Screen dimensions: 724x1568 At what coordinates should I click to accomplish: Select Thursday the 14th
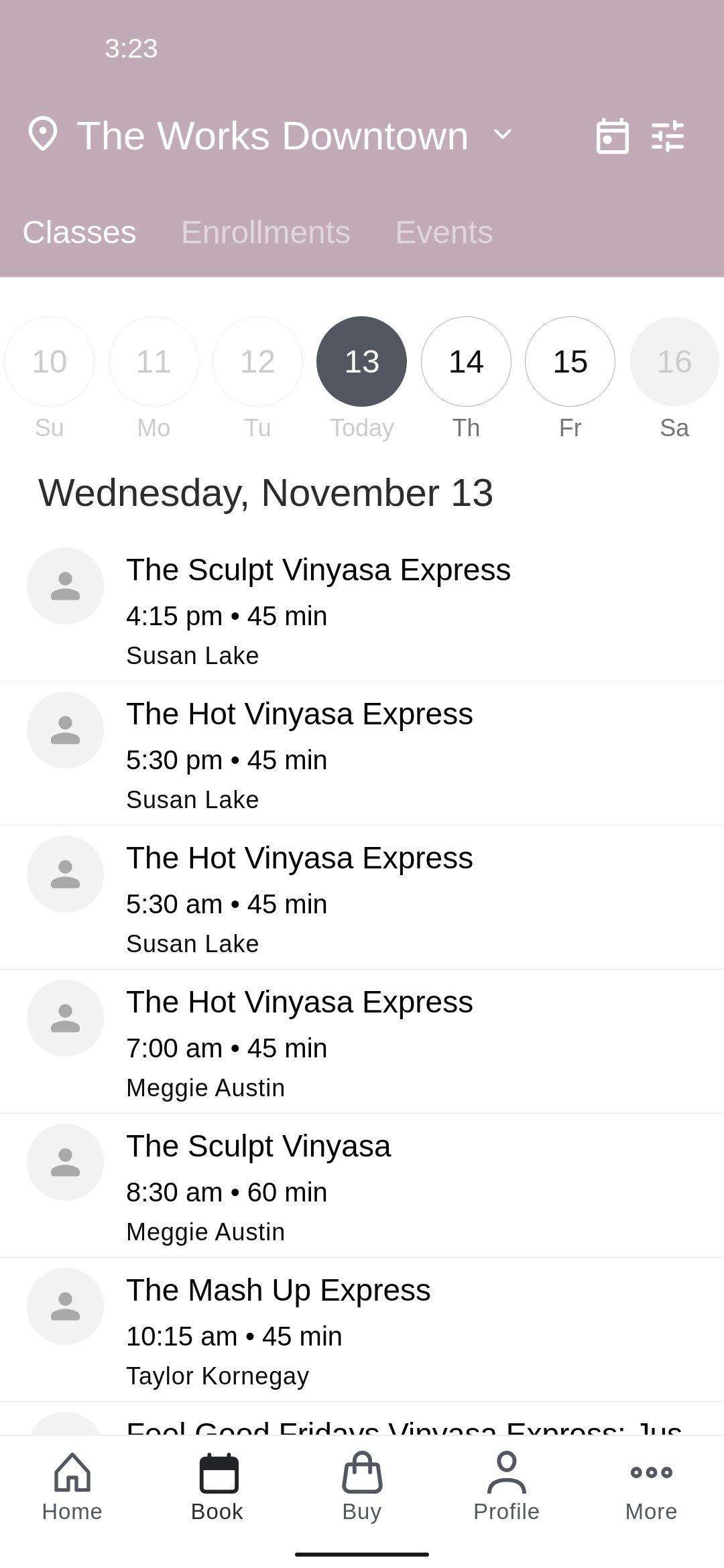466,362
